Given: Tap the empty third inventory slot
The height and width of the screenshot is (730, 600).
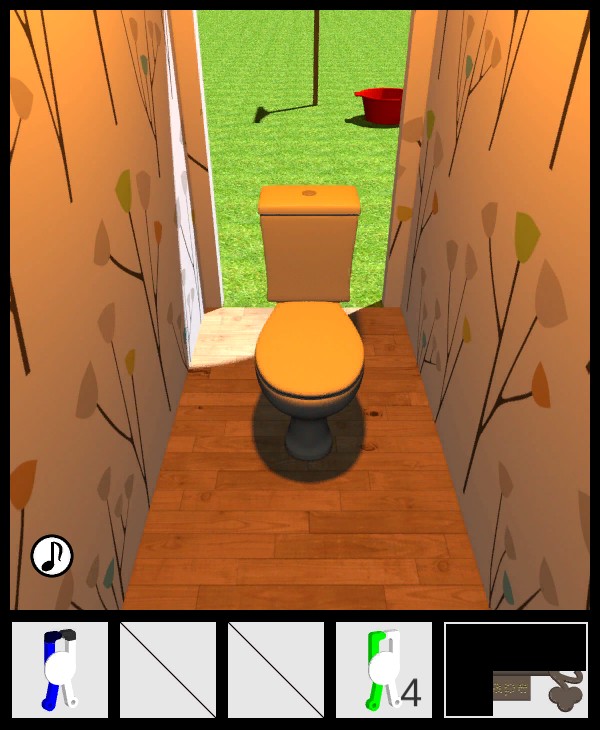Looking at the screenshot, I should 276,670.
